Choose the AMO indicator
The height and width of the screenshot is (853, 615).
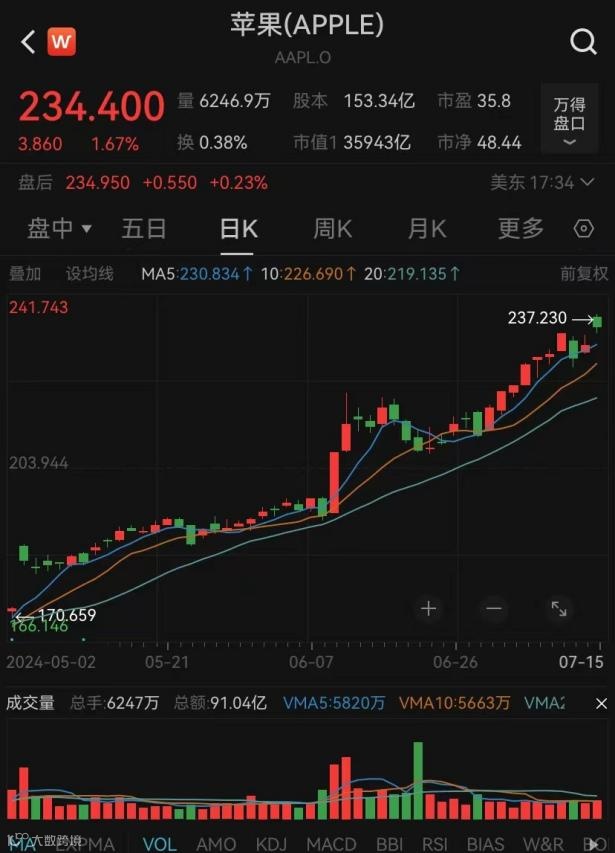tap(216, 844)
